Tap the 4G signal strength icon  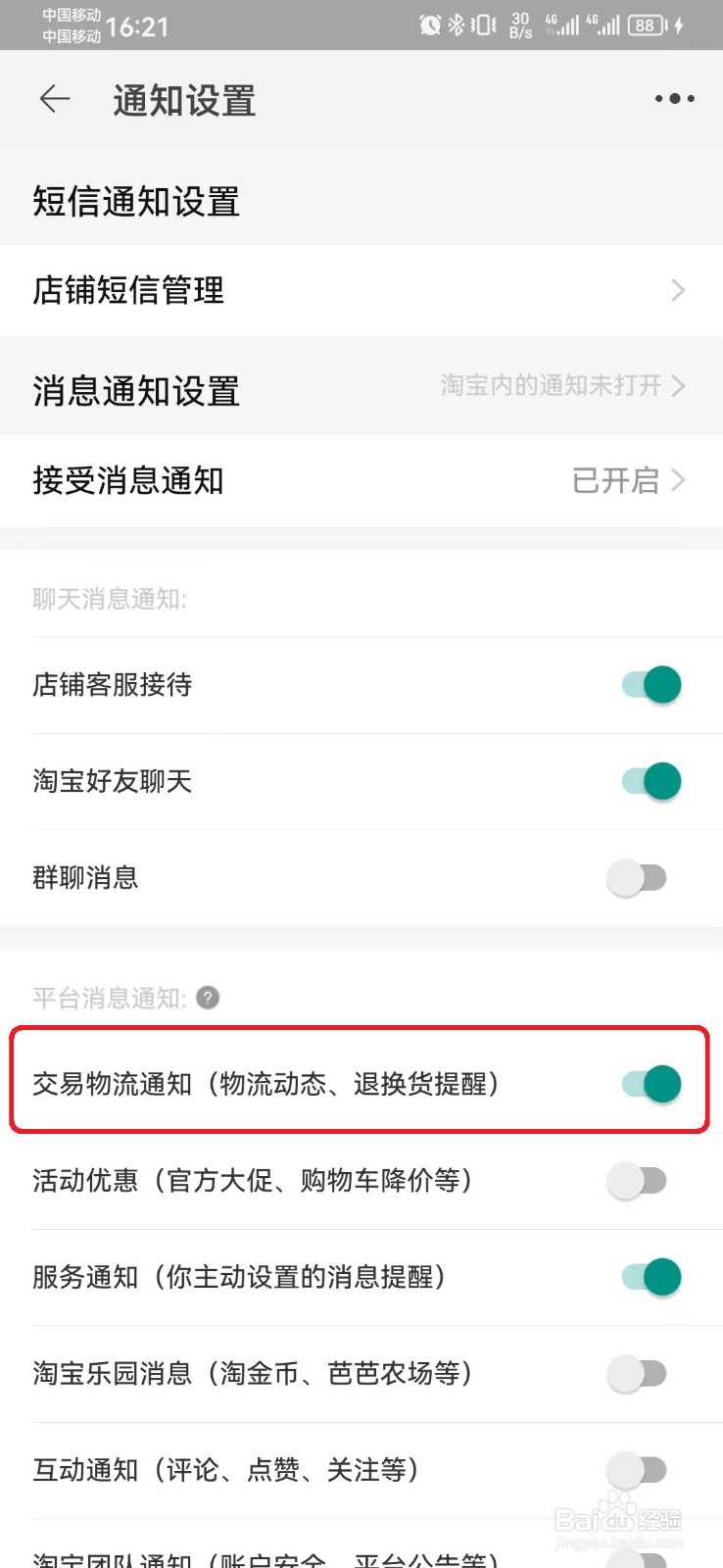(561, 25)
